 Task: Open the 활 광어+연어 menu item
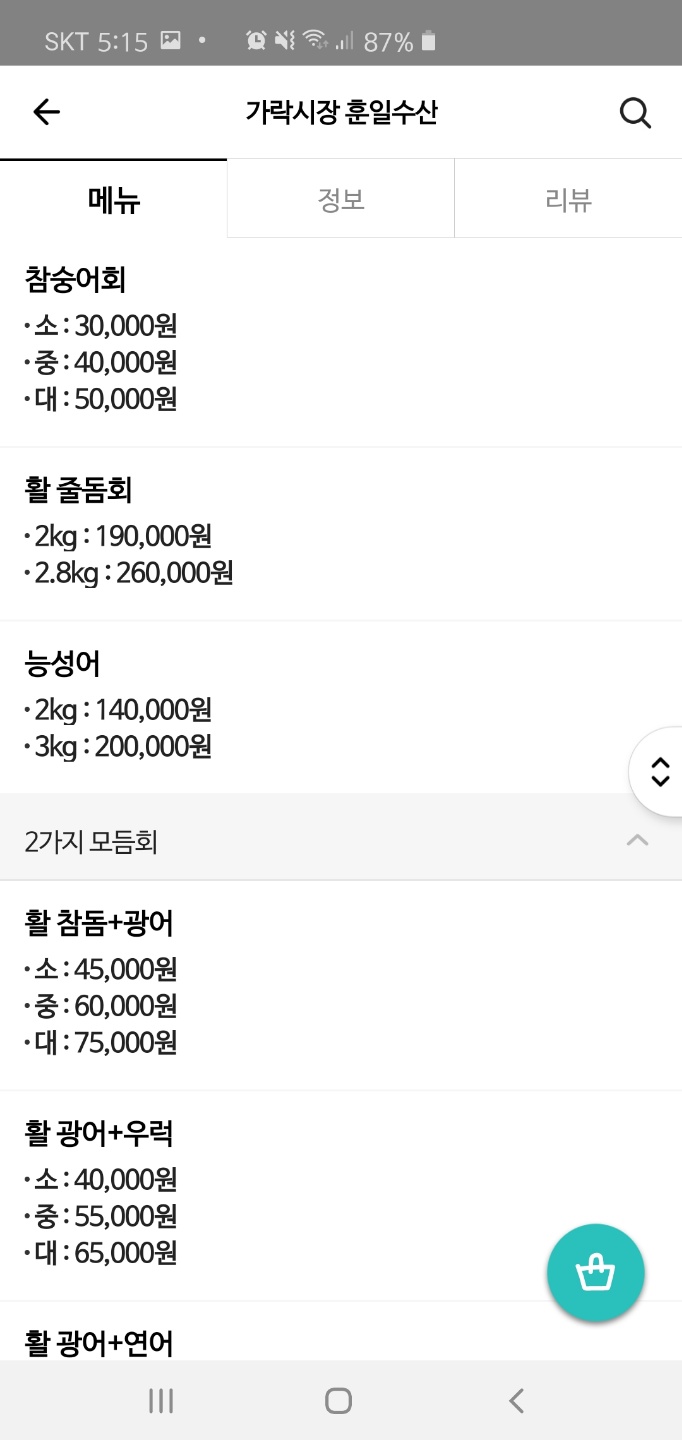[x=341, y=1331]
